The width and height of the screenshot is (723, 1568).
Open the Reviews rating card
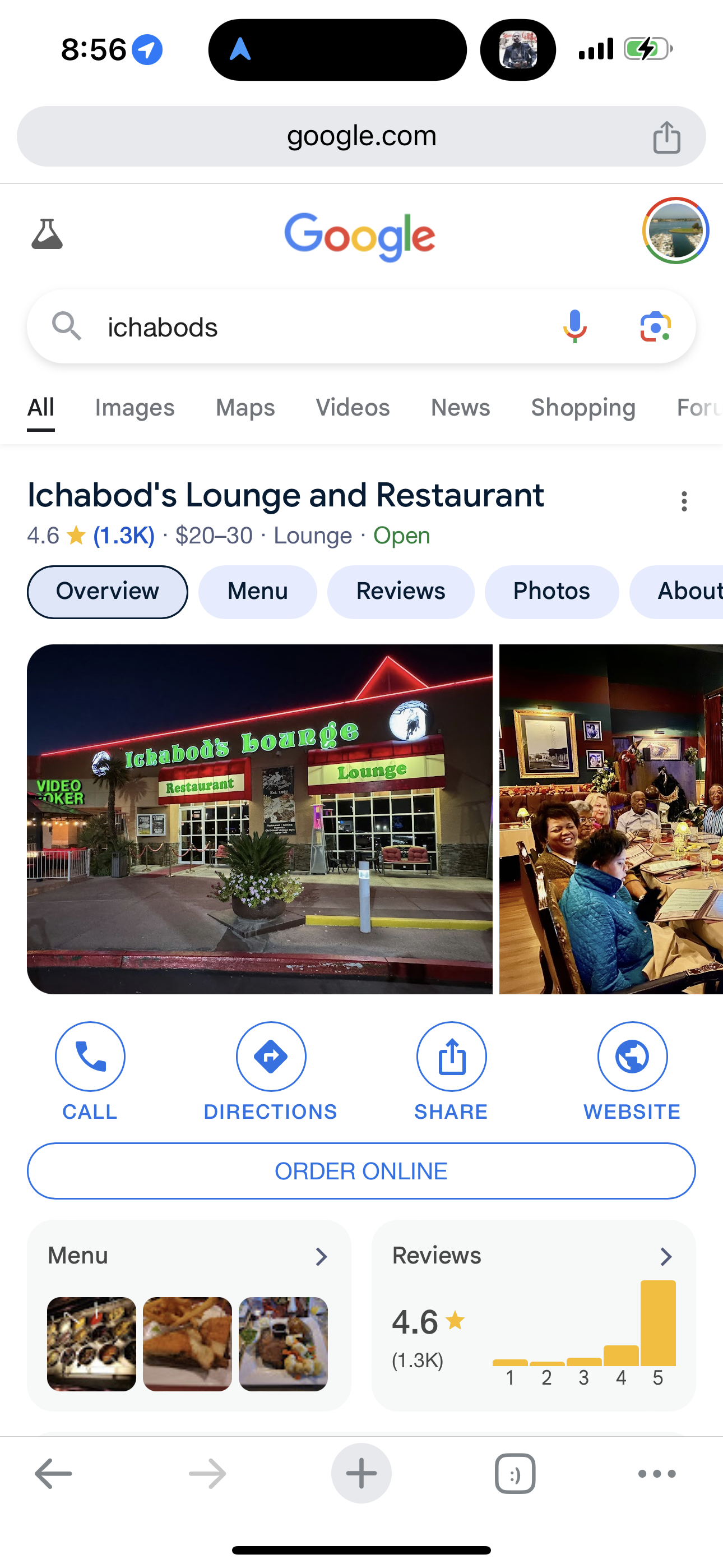(533, 1315)
